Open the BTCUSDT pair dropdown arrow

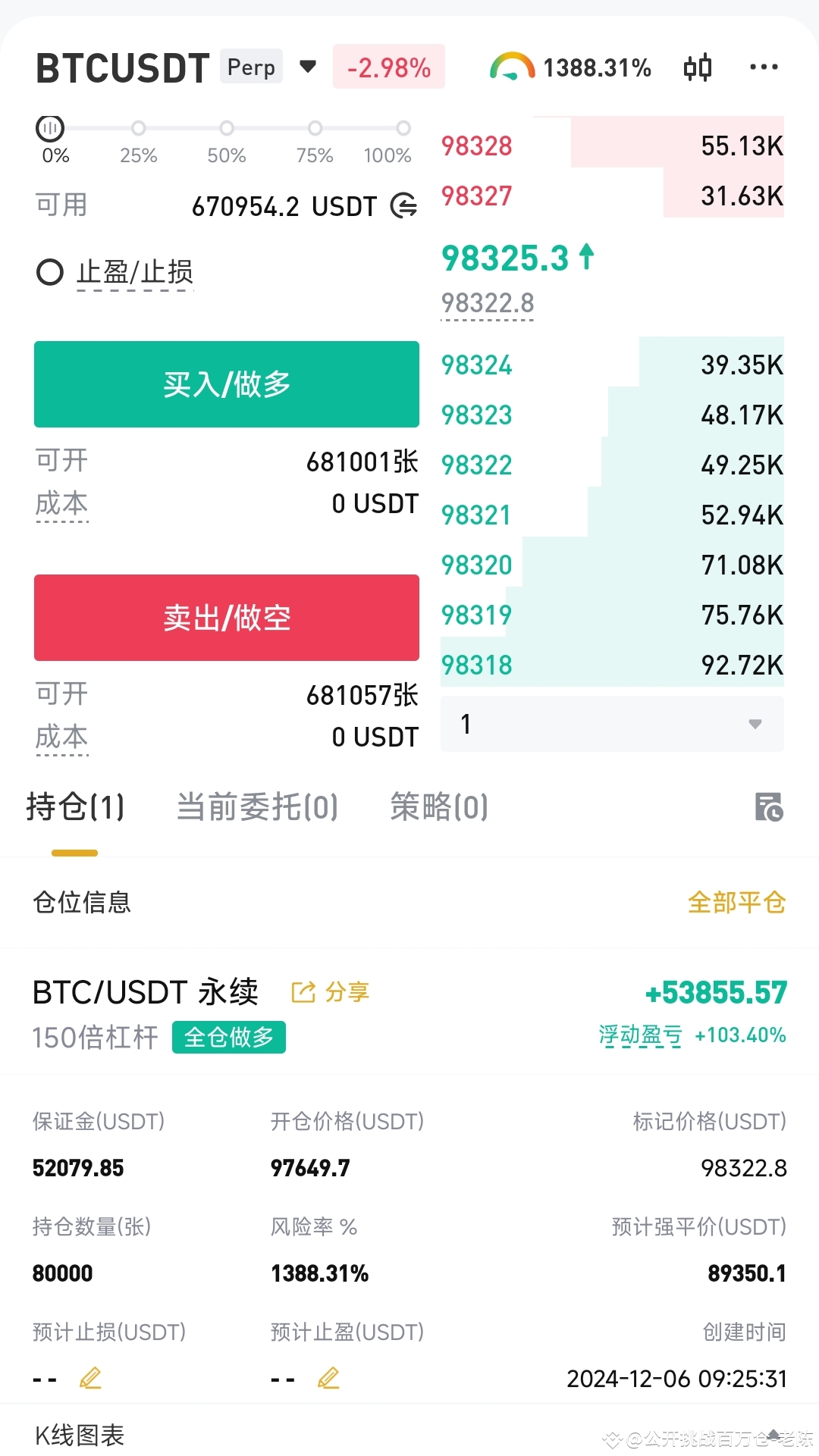tap(307, 67)
